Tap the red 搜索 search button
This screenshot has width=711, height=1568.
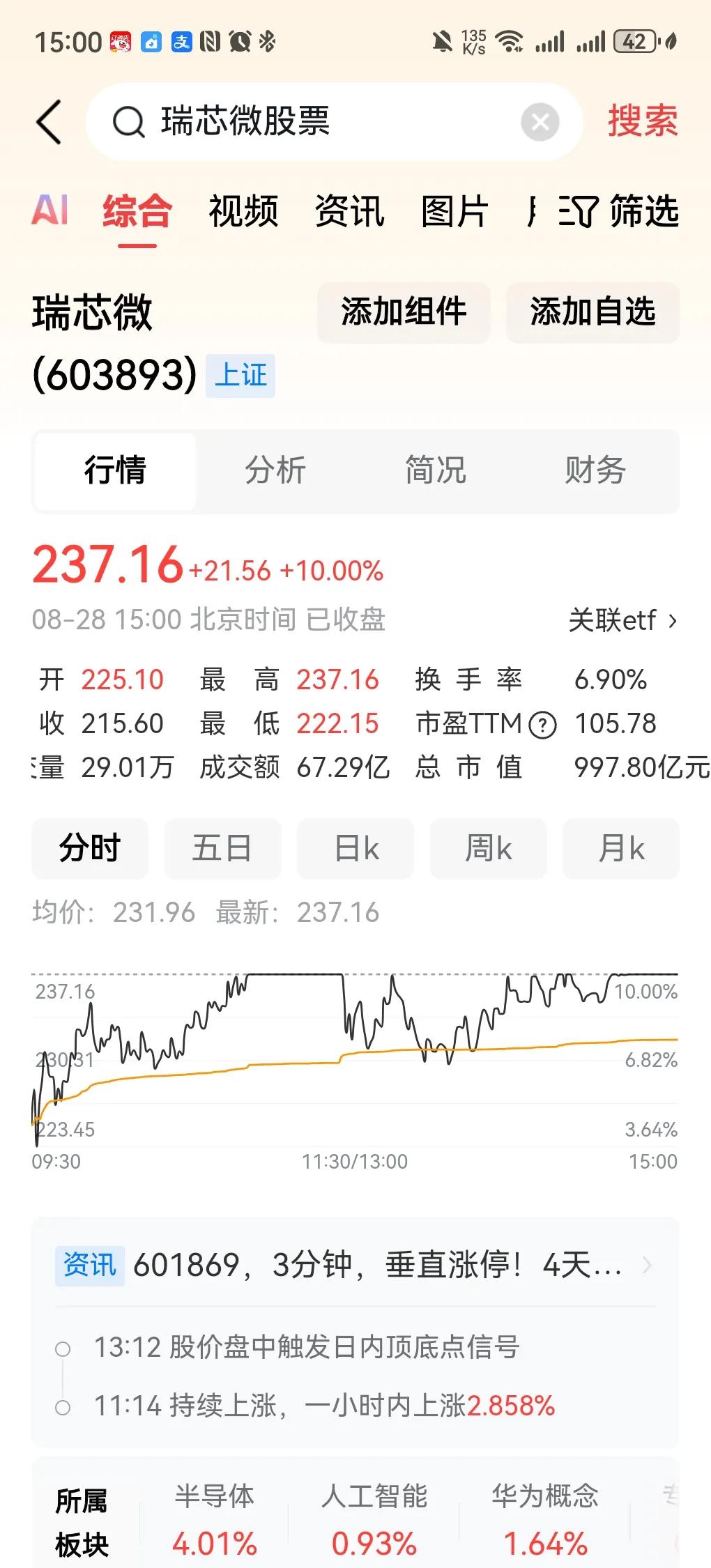coord(643,121)
